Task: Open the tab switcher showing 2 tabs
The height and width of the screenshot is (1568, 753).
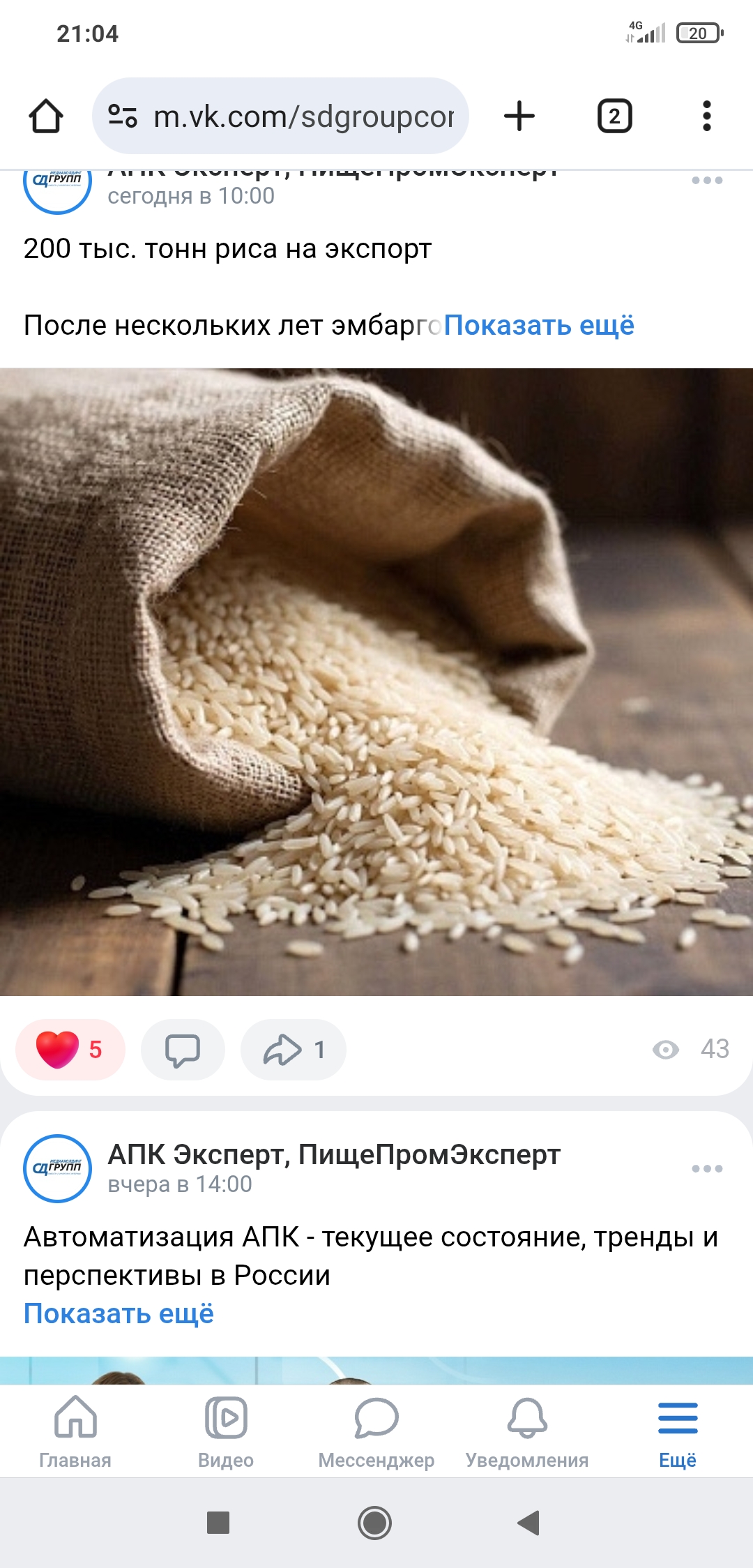Action: [x=614, y=116]
